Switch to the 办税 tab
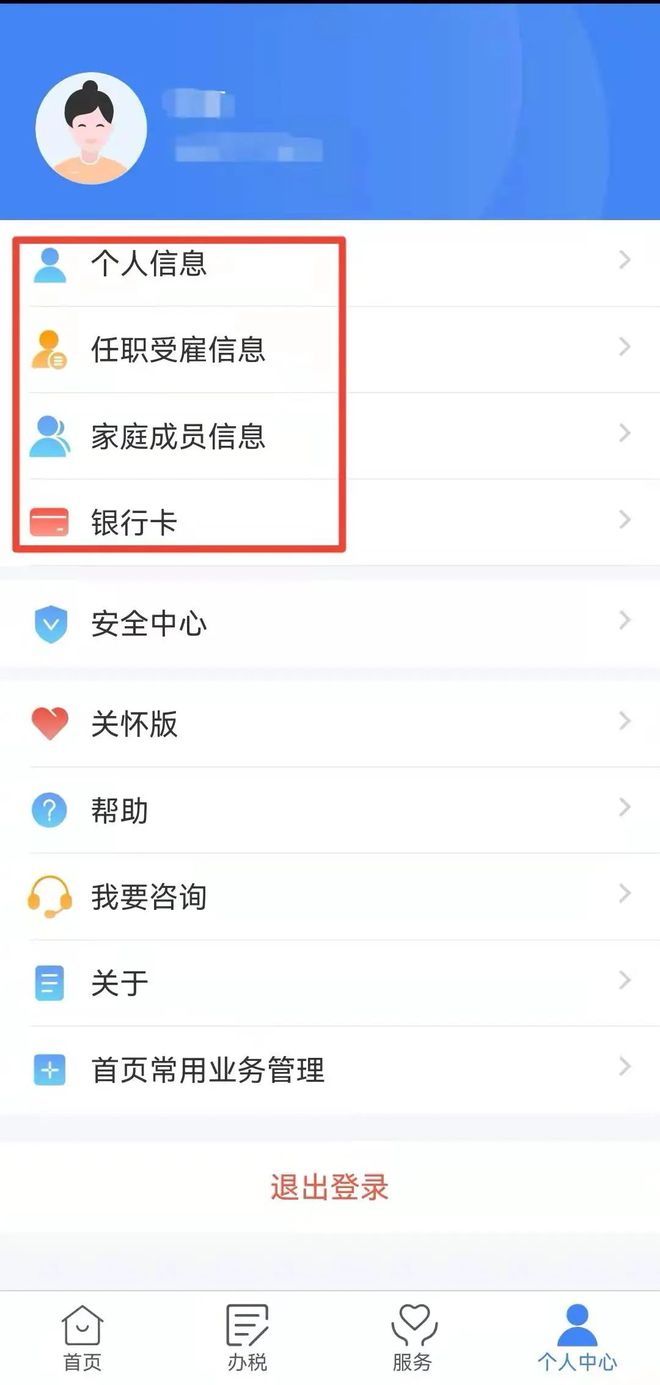660x1385 pixels. [x=247, y=1338]
